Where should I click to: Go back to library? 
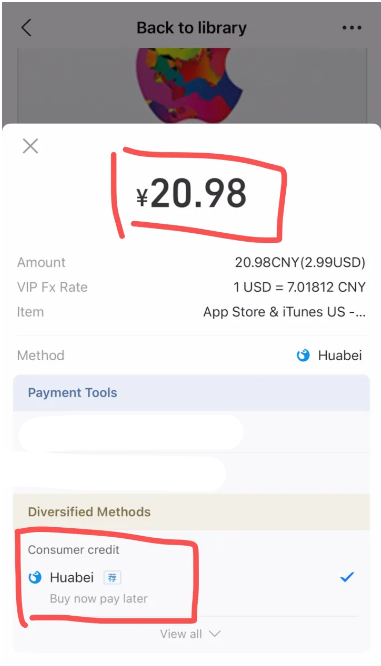(x=26, y=28)
